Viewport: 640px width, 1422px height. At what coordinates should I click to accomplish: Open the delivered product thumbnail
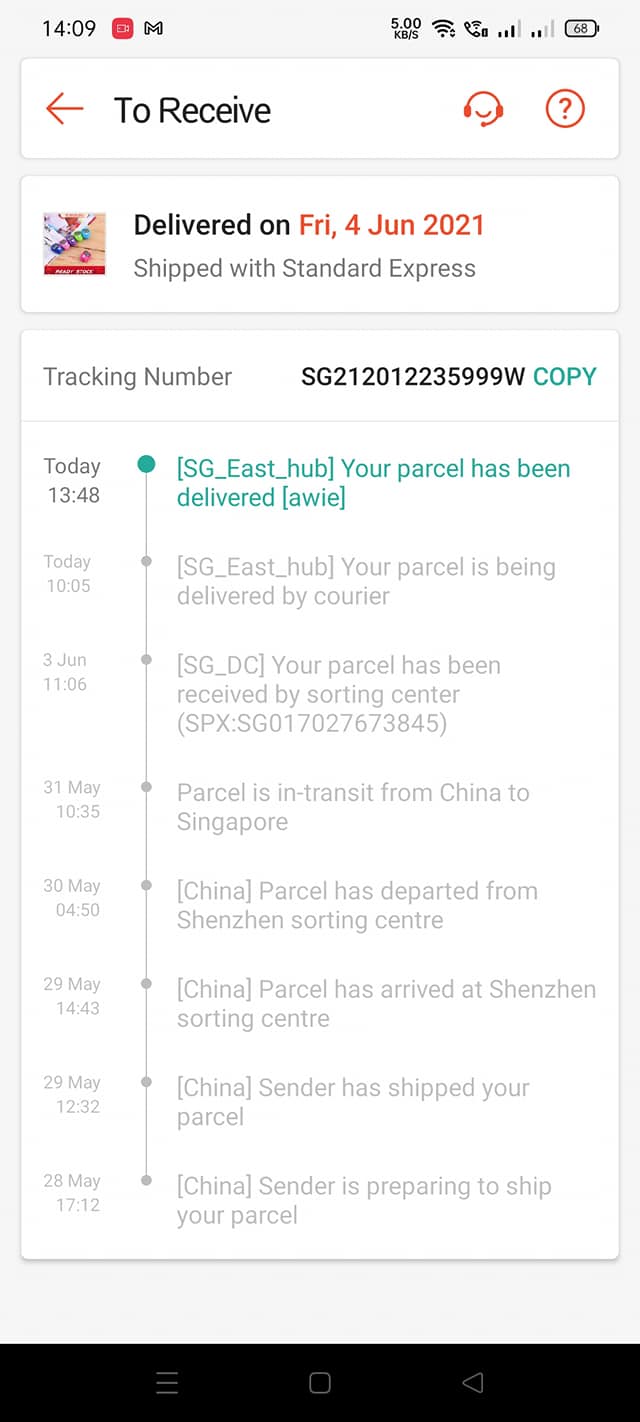click(x=75, y=243)
